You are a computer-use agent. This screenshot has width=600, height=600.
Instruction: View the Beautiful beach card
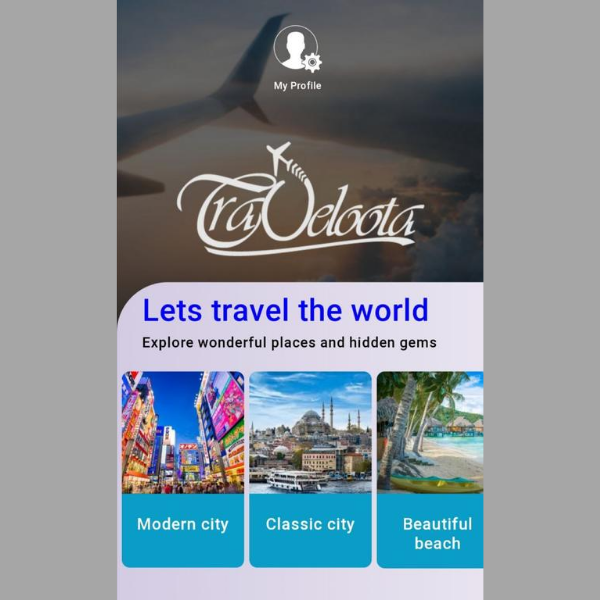coord(430,468)
